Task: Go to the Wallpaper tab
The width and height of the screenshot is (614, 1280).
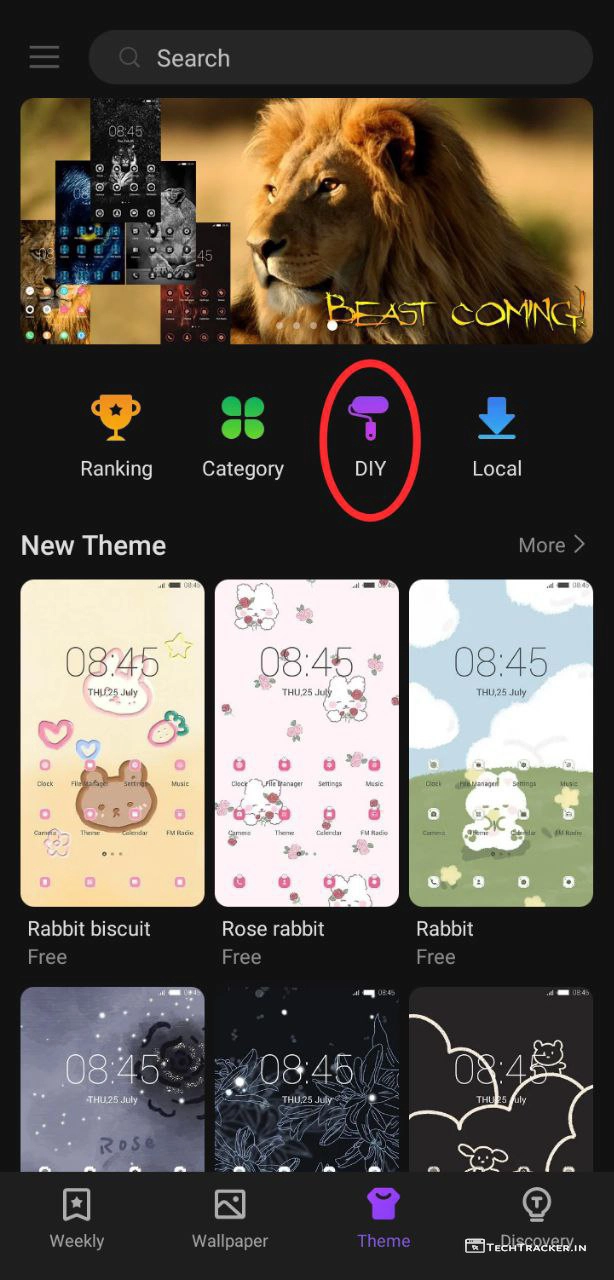Action: (x=230, y=1219)
